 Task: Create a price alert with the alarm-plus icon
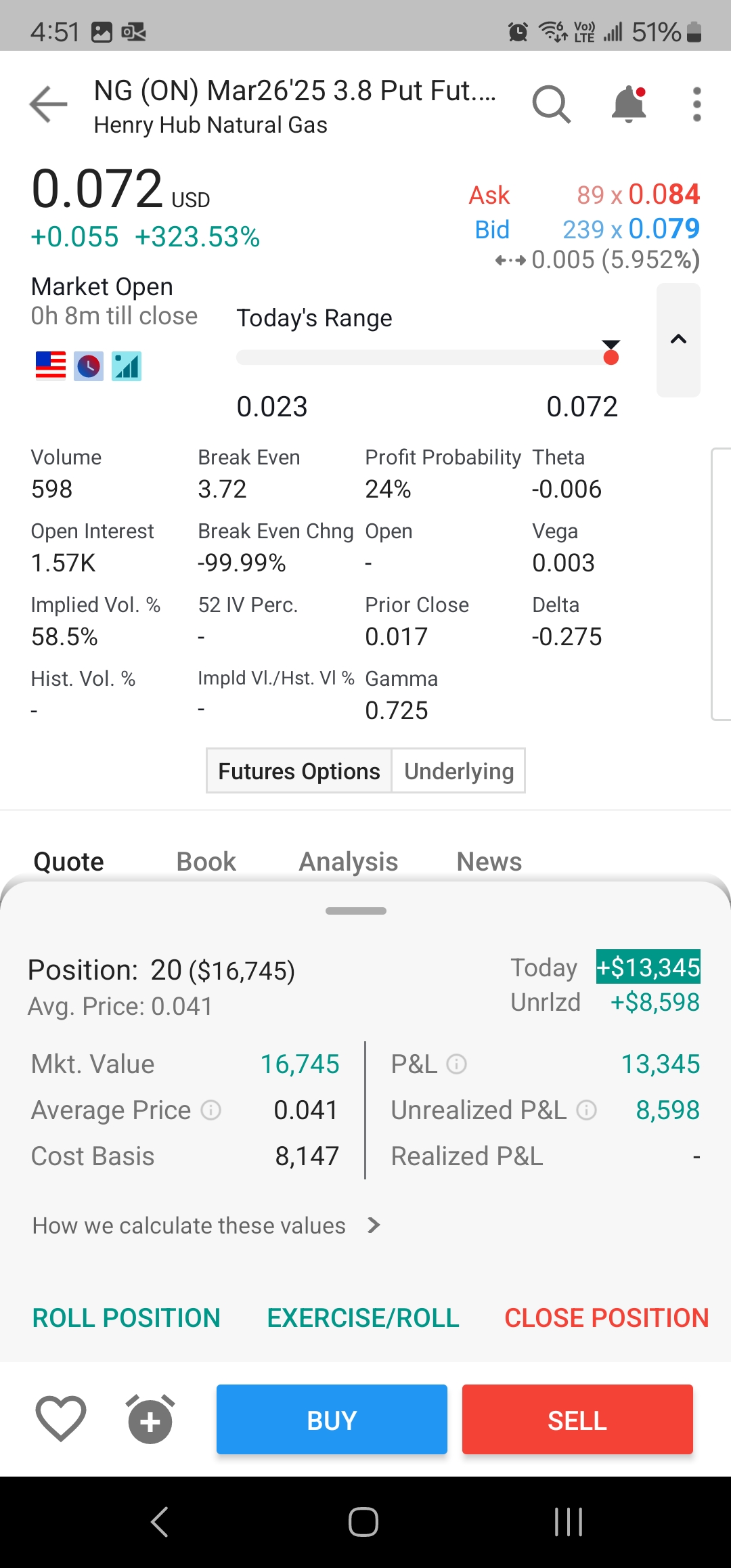click(x=150, y=1419)
